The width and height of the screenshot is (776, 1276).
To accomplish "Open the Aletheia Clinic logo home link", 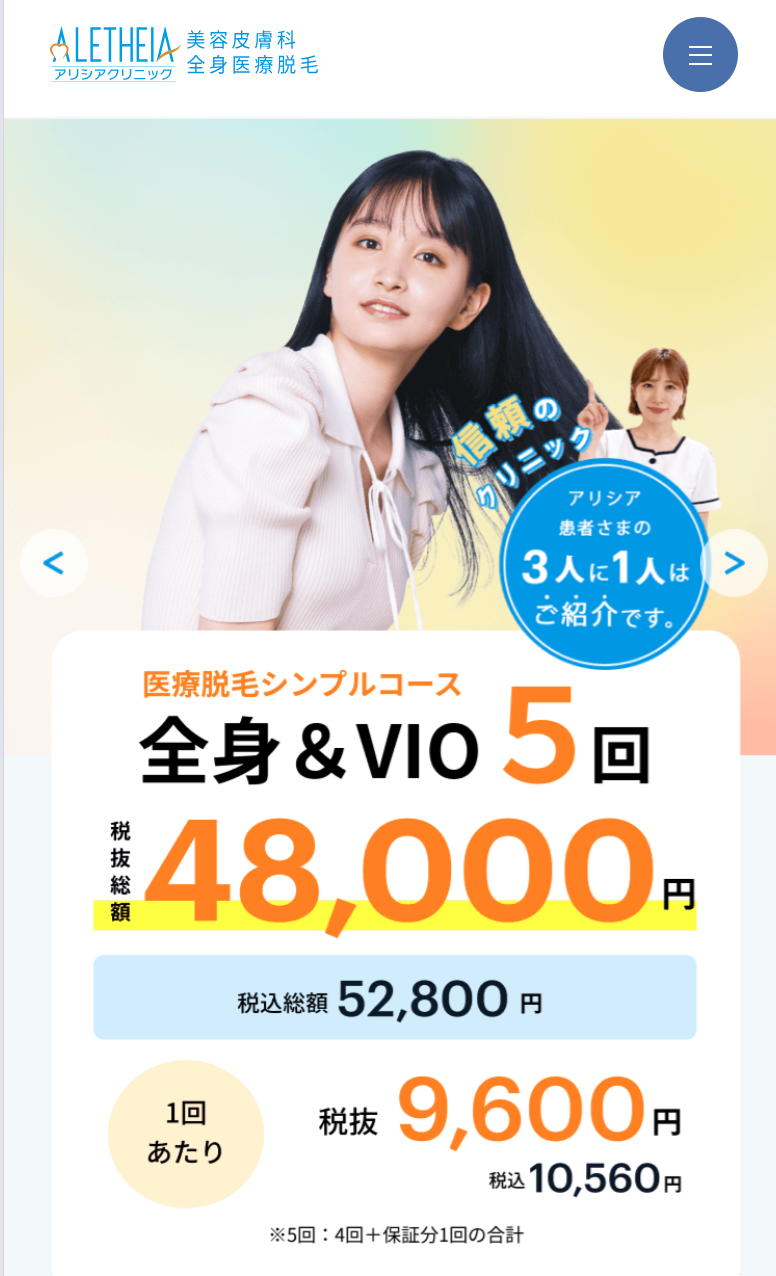I will [x=184, y=54].
